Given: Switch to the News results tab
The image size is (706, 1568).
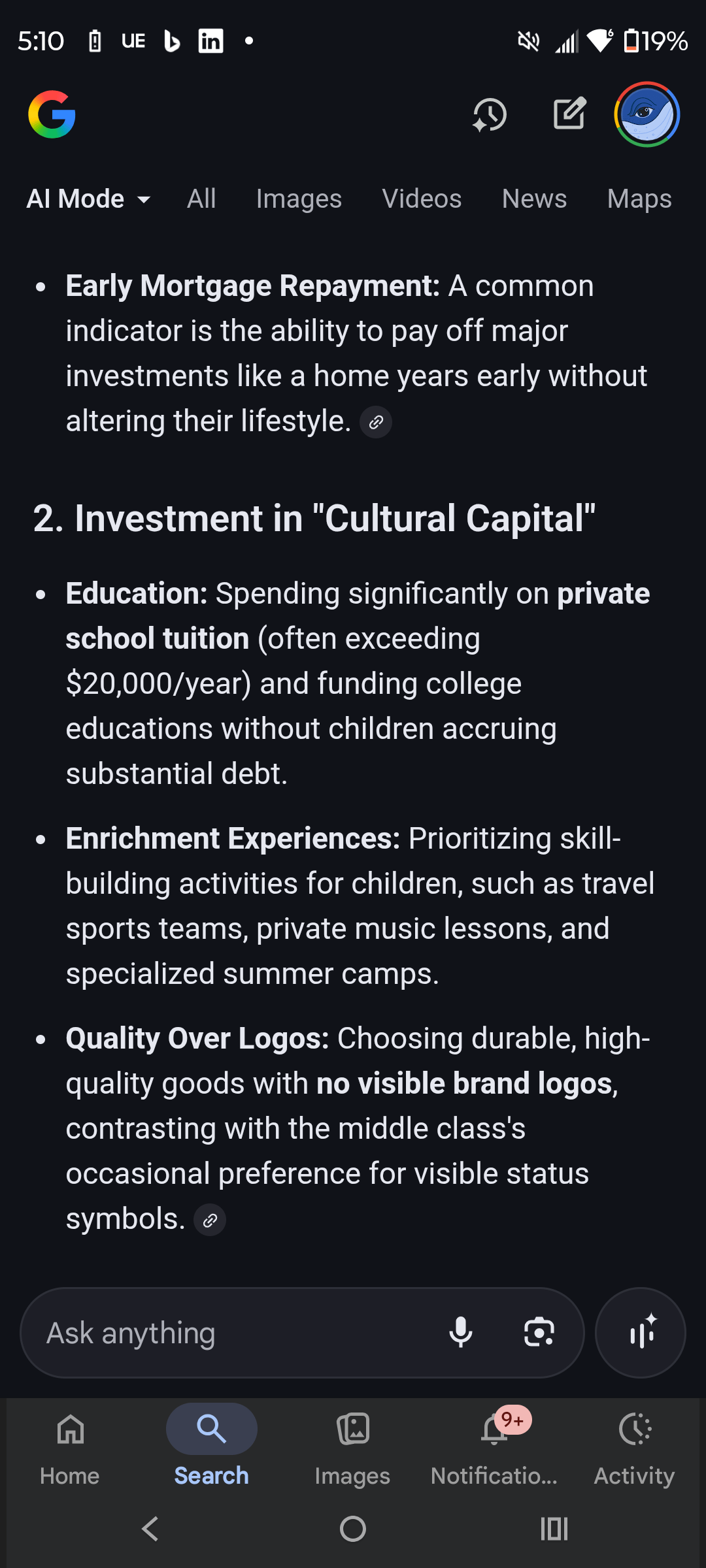Looking at the screenshot, I should coord(534,199).
